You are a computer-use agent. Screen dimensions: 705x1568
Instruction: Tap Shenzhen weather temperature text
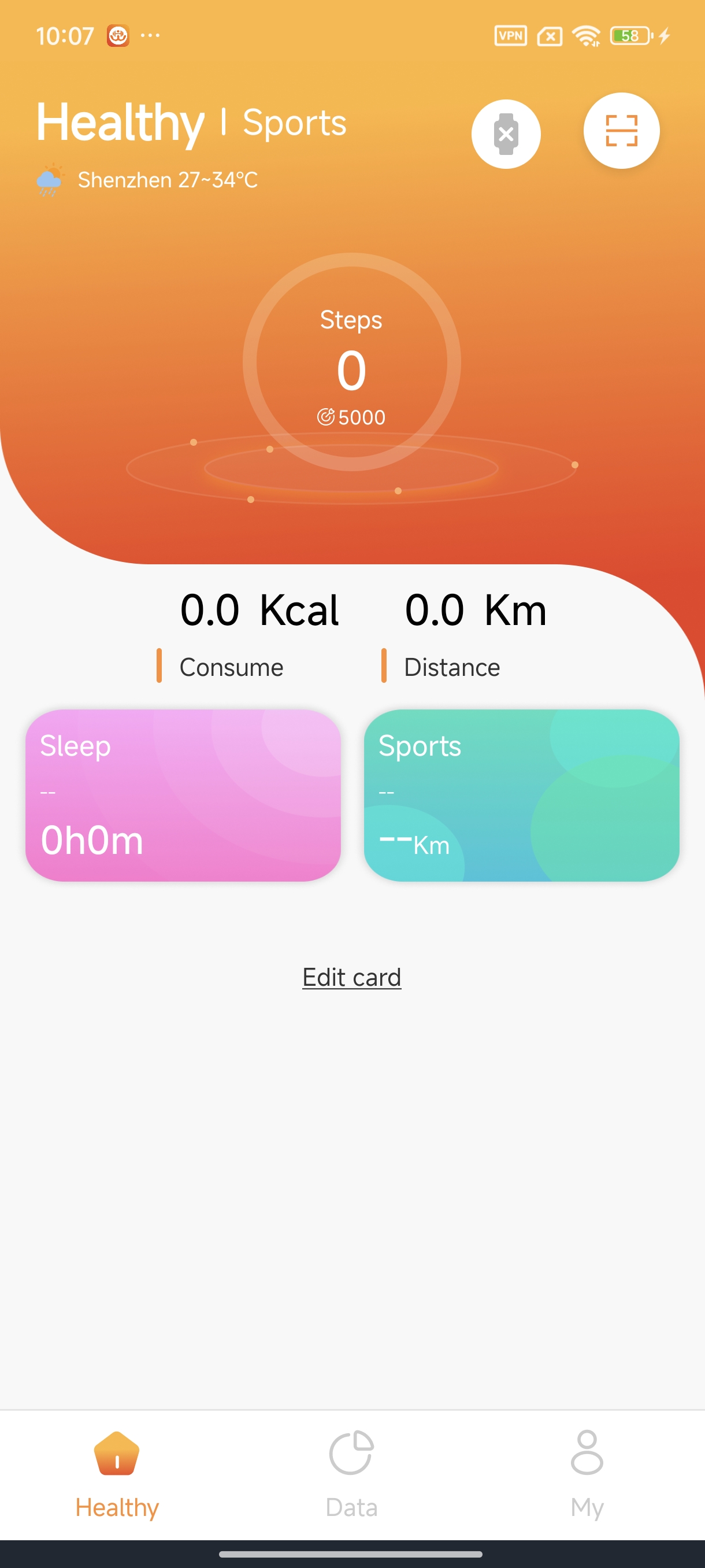[x=168, y=180]
